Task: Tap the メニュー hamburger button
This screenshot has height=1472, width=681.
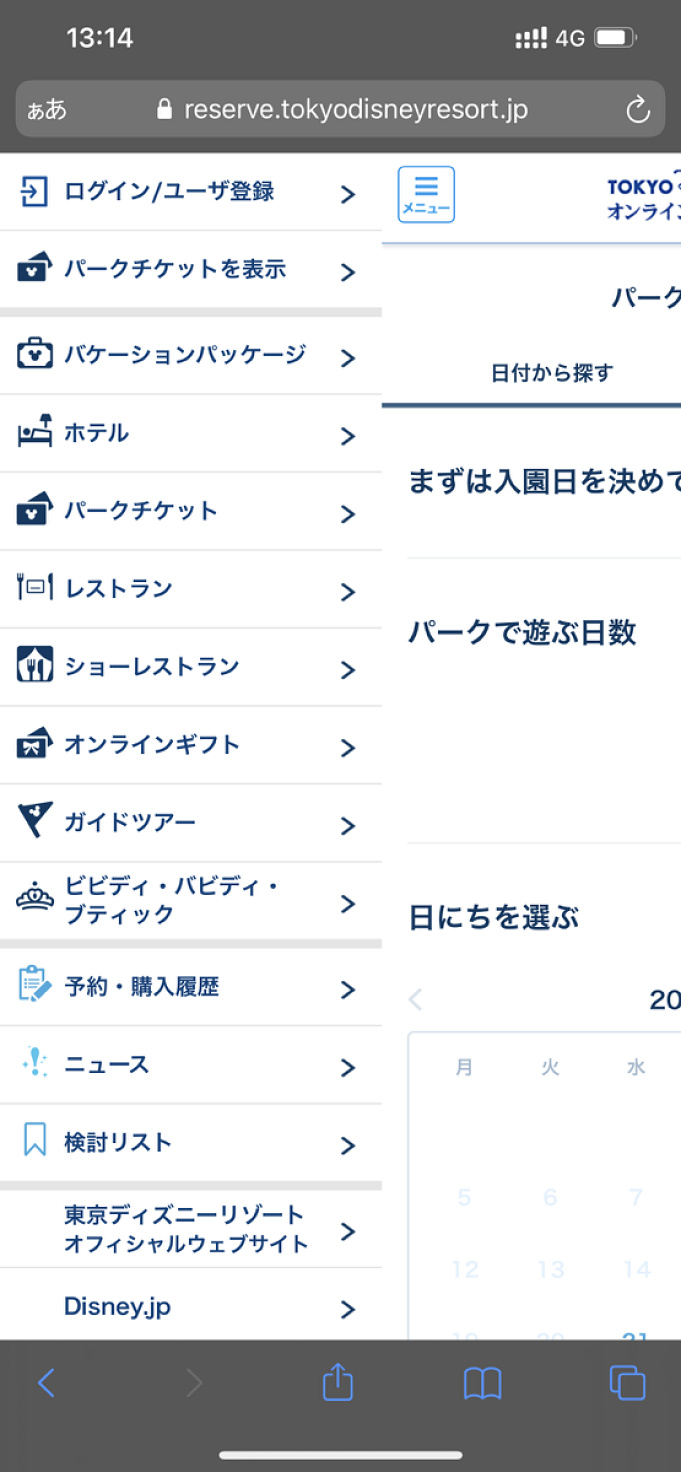Action: point(426,194)
